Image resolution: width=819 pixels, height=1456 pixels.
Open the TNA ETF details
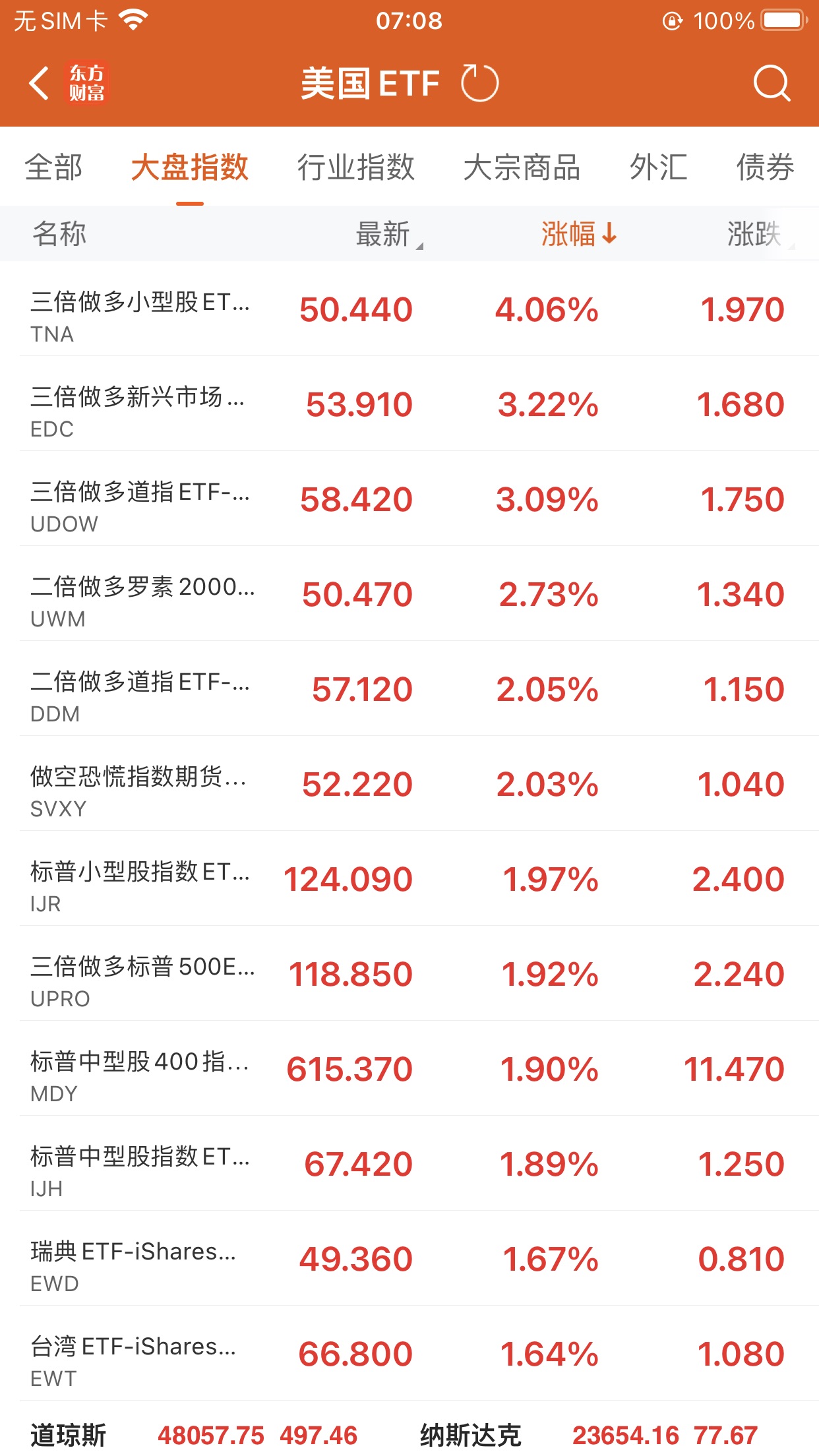409,310
